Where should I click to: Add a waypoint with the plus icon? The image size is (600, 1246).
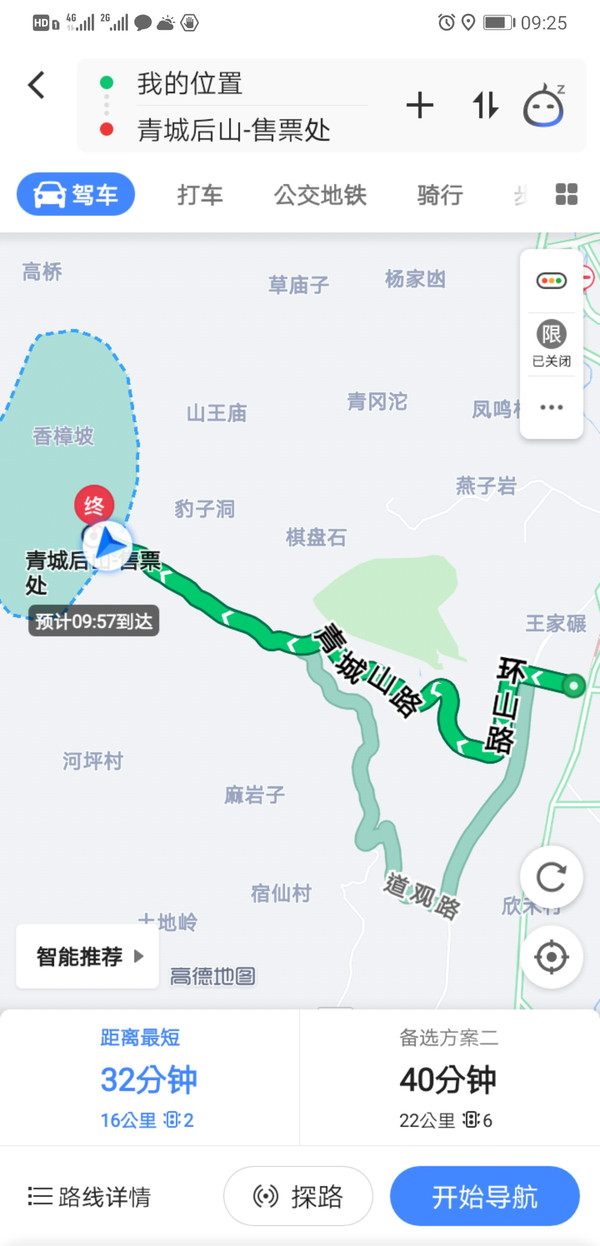pos(419,105)
